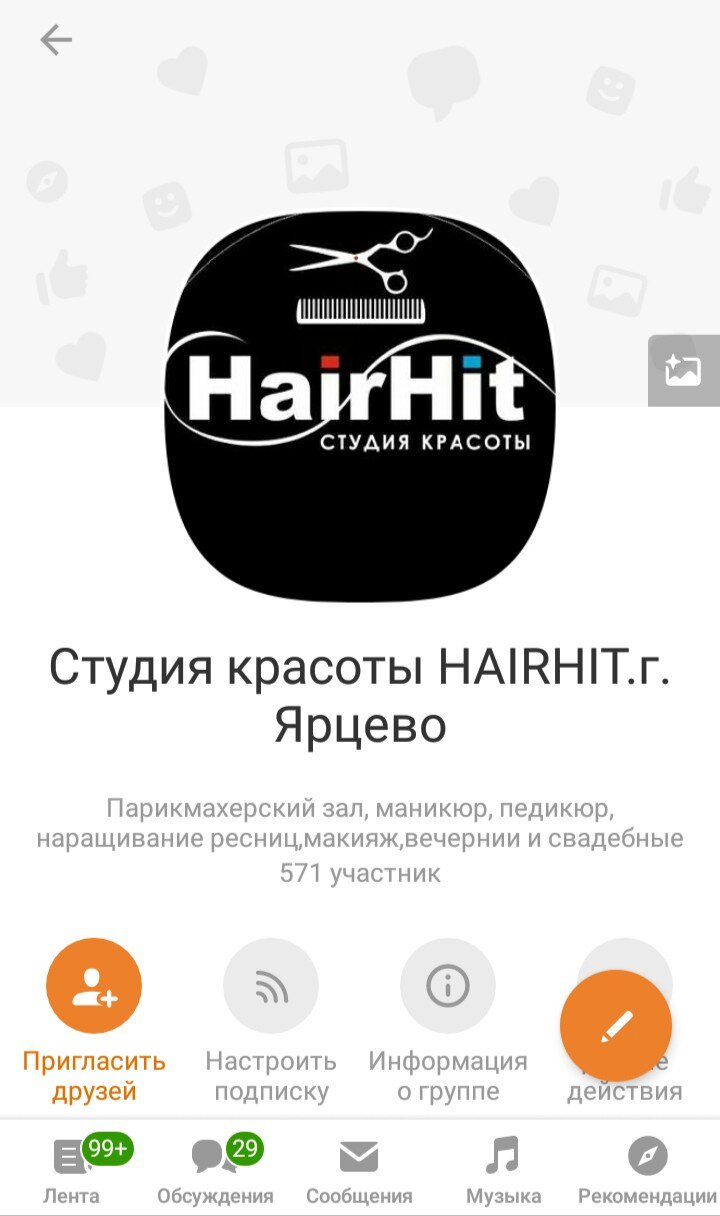
Task: Create a new post with pencil button
Action: pyautogui.click(x=616, y=1026)
